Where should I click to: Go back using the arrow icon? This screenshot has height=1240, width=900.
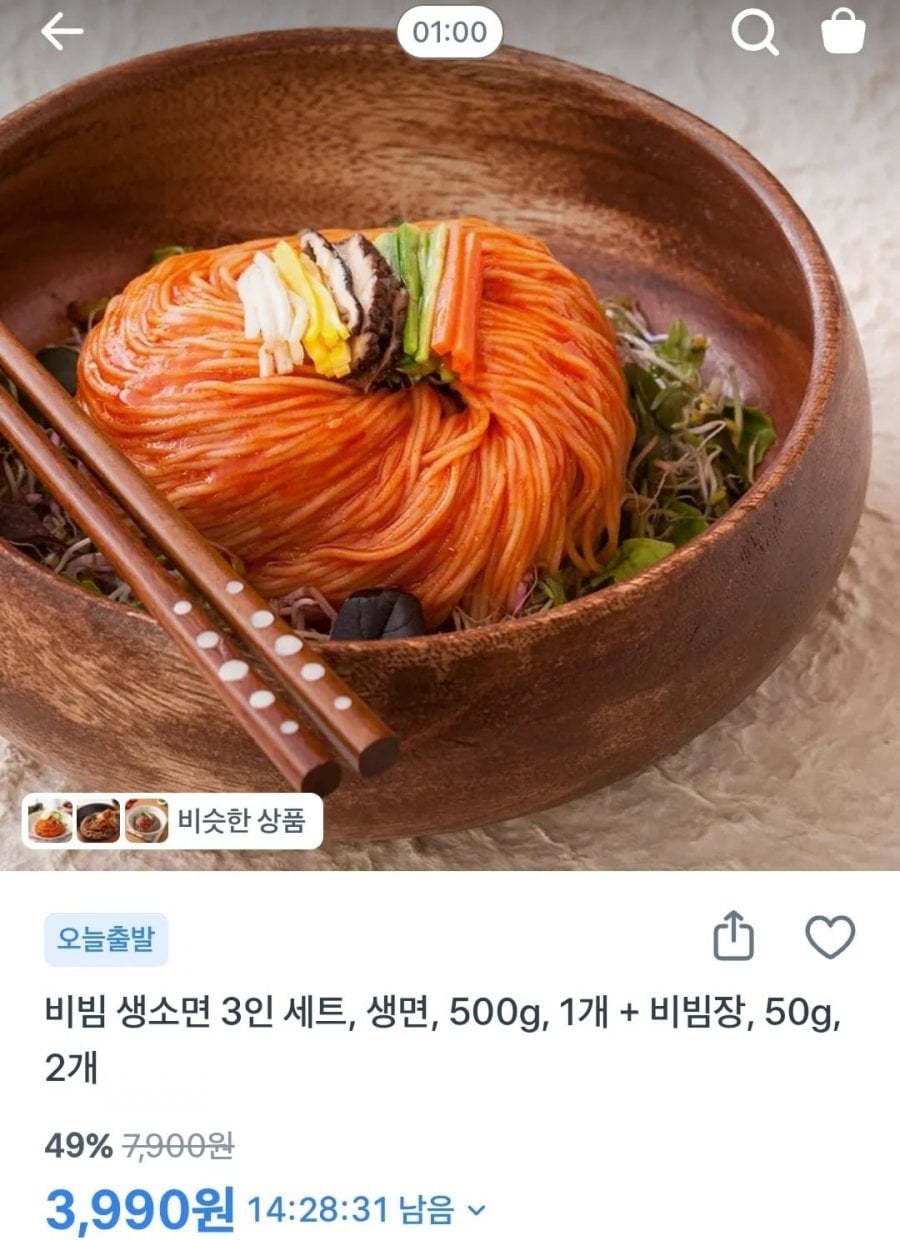(x=61, y=32)
